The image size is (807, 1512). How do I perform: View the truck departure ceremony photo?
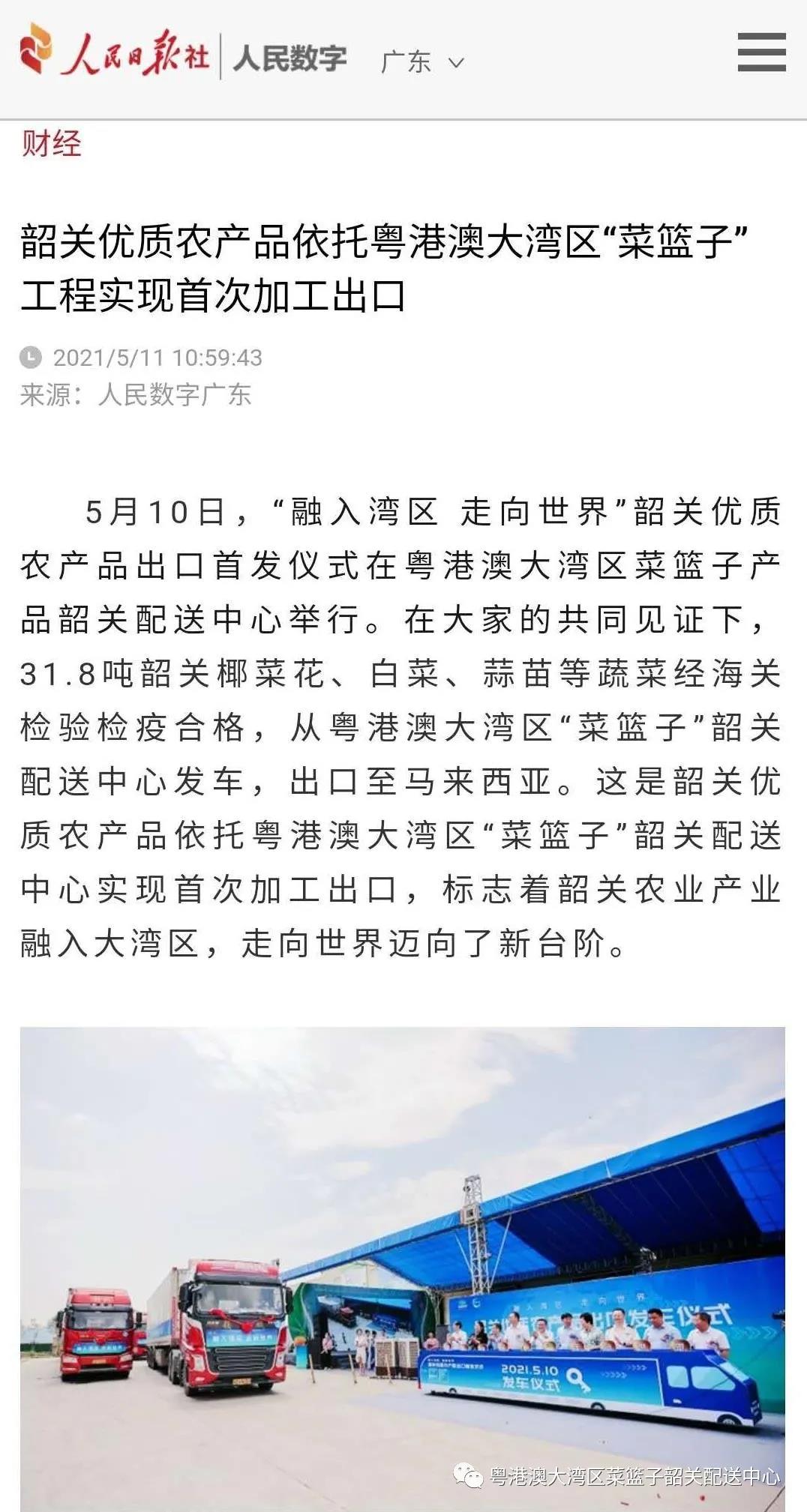pyautogui.click(x=403, y=1268)
